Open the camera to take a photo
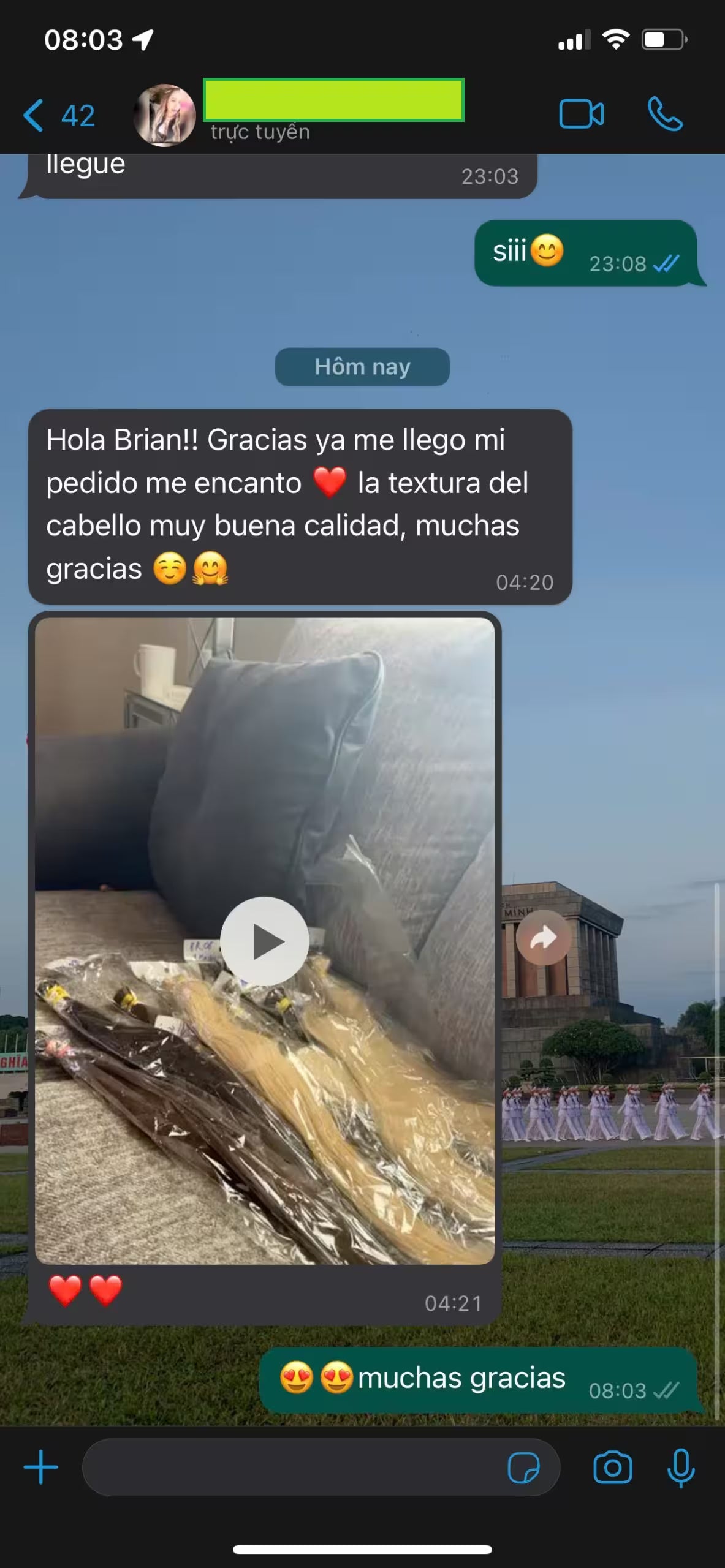The width and height of the screenshot is (725, 1568). coord(612,1468)
